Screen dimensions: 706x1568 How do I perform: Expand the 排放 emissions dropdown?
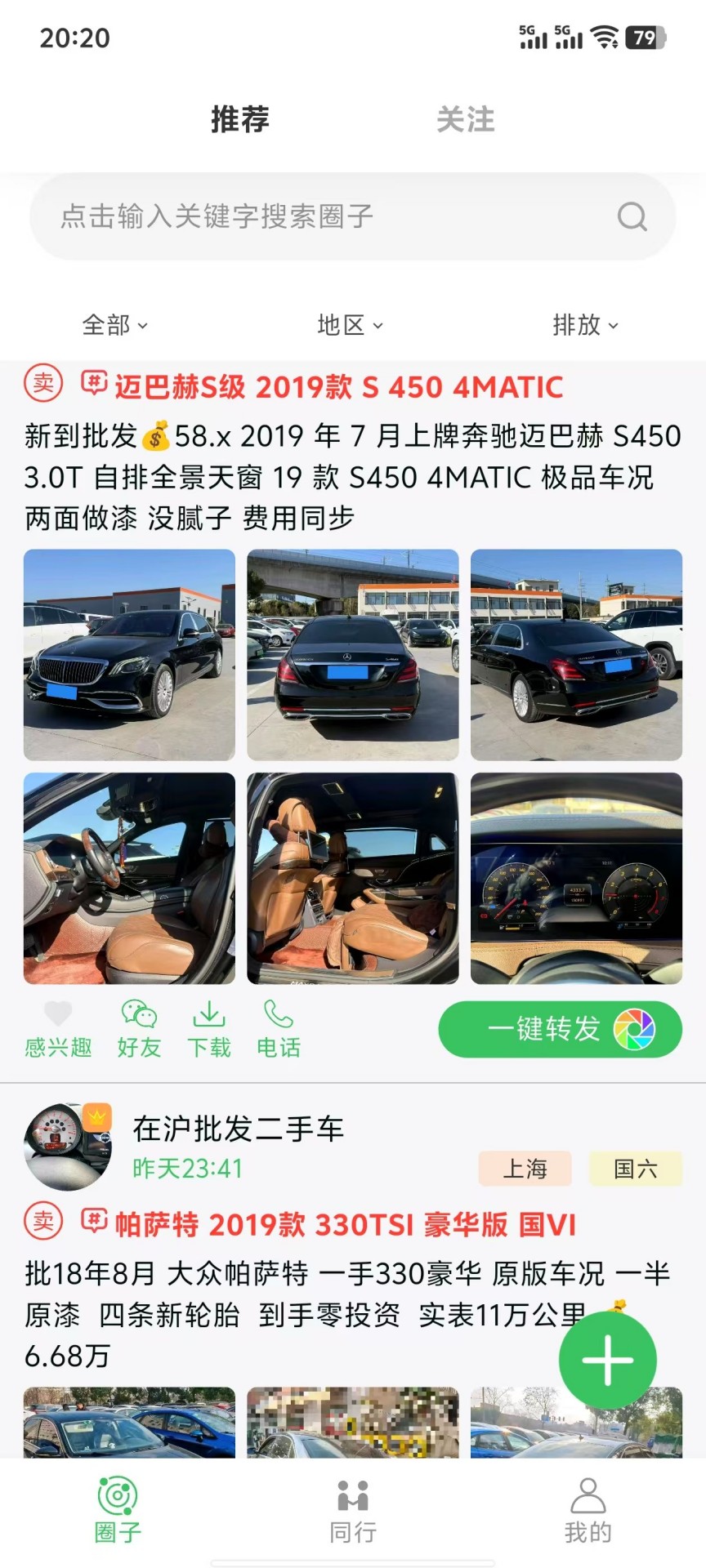(x=585, y=324)
